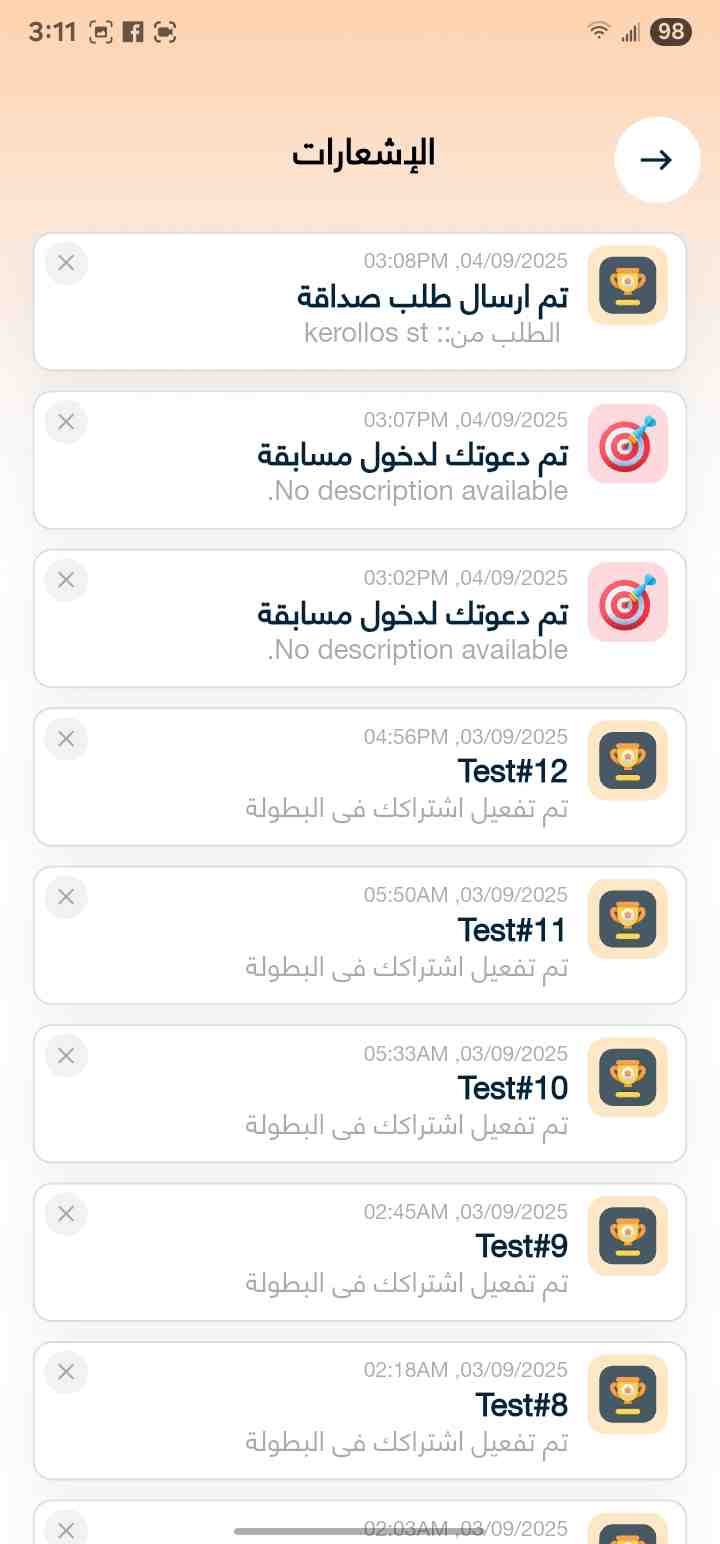Dismiss the Test#10 notification

pyautogui.click(x=66, y=1055)
